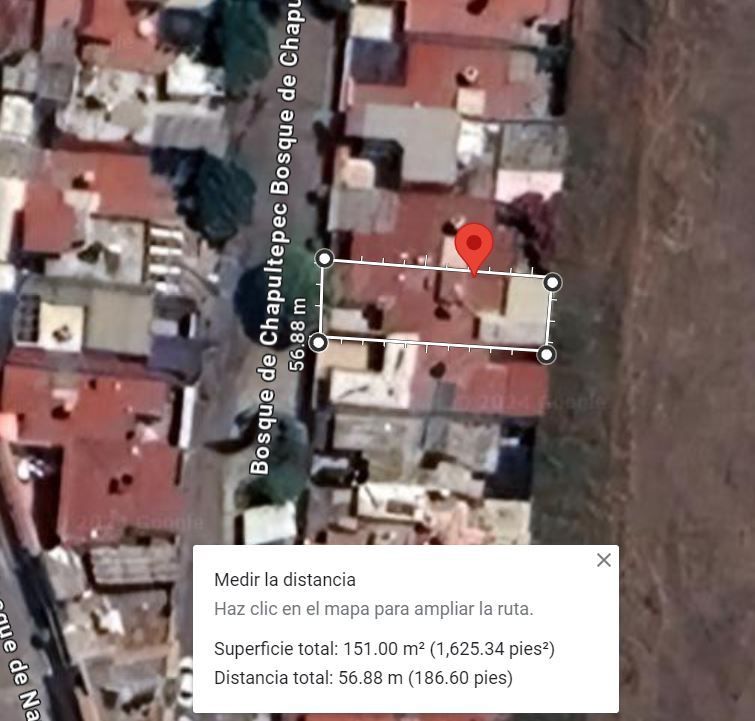Close the Medir la distancia card

pos(603,560)
